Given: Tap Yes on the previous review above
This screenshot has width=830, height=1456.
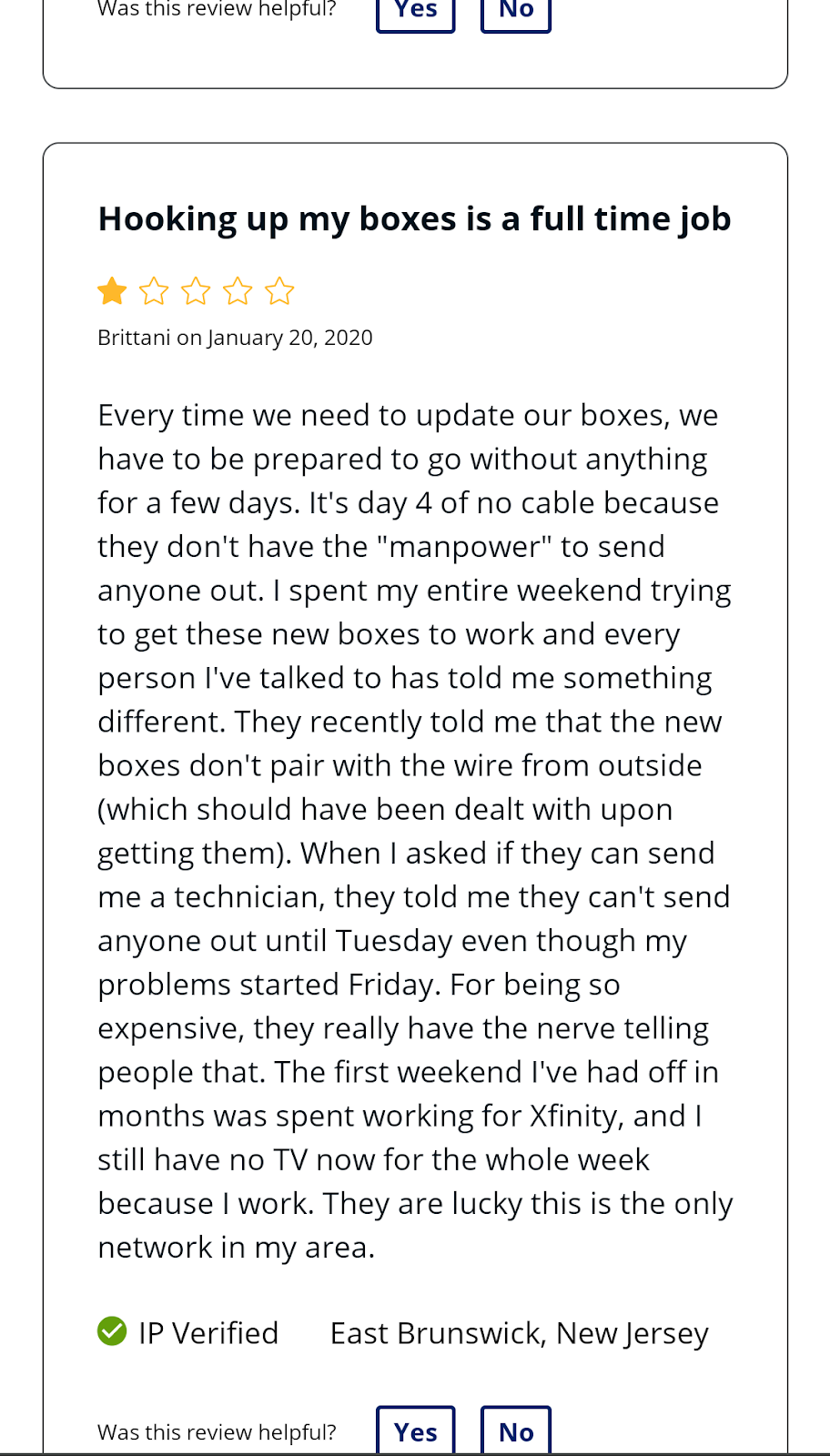Looking at the screenshot, I should pos(416,13).
